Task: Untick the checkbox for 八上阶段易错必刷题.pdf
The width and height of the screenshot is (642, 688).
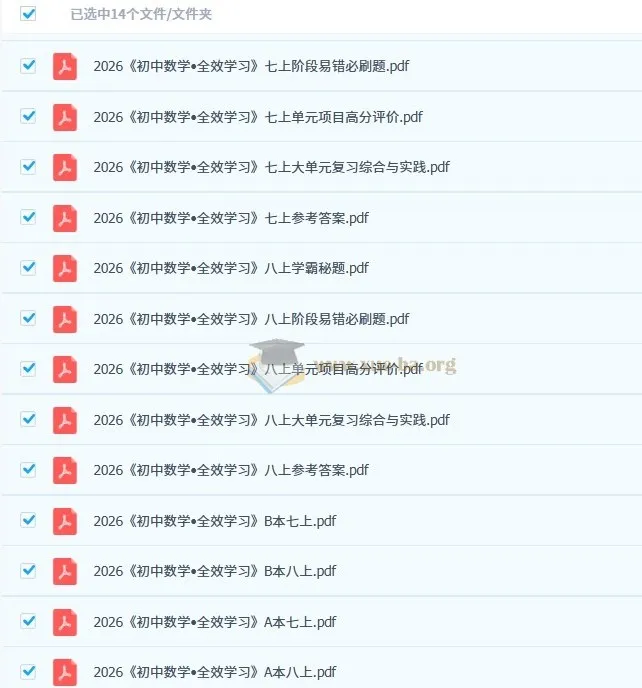Action: pos(28,318)
